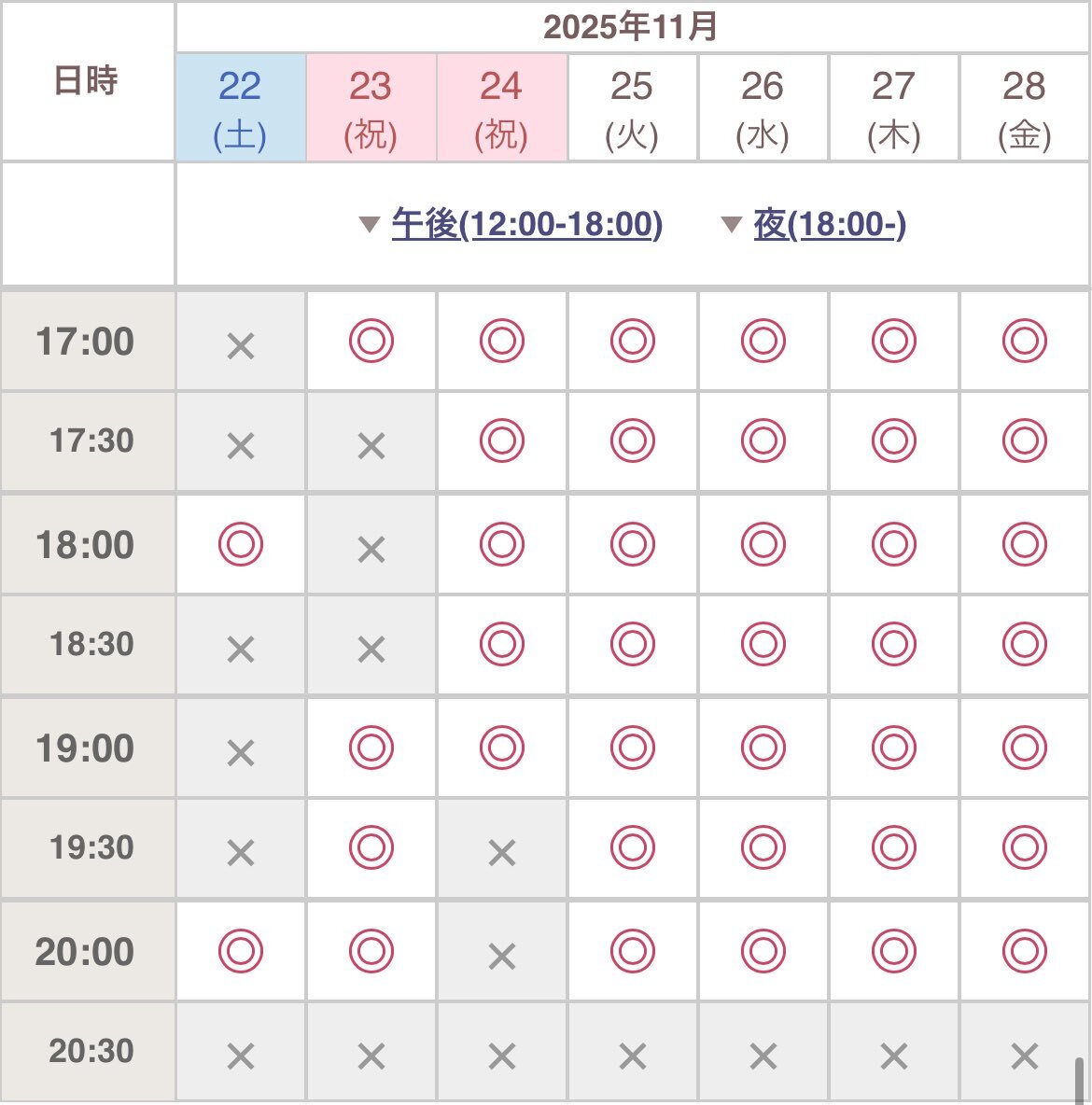Viewport: 1092px width, 1105px height.
Task: Select 18:00 slot on Saturday the 22nd
Action: pos(241,544)
